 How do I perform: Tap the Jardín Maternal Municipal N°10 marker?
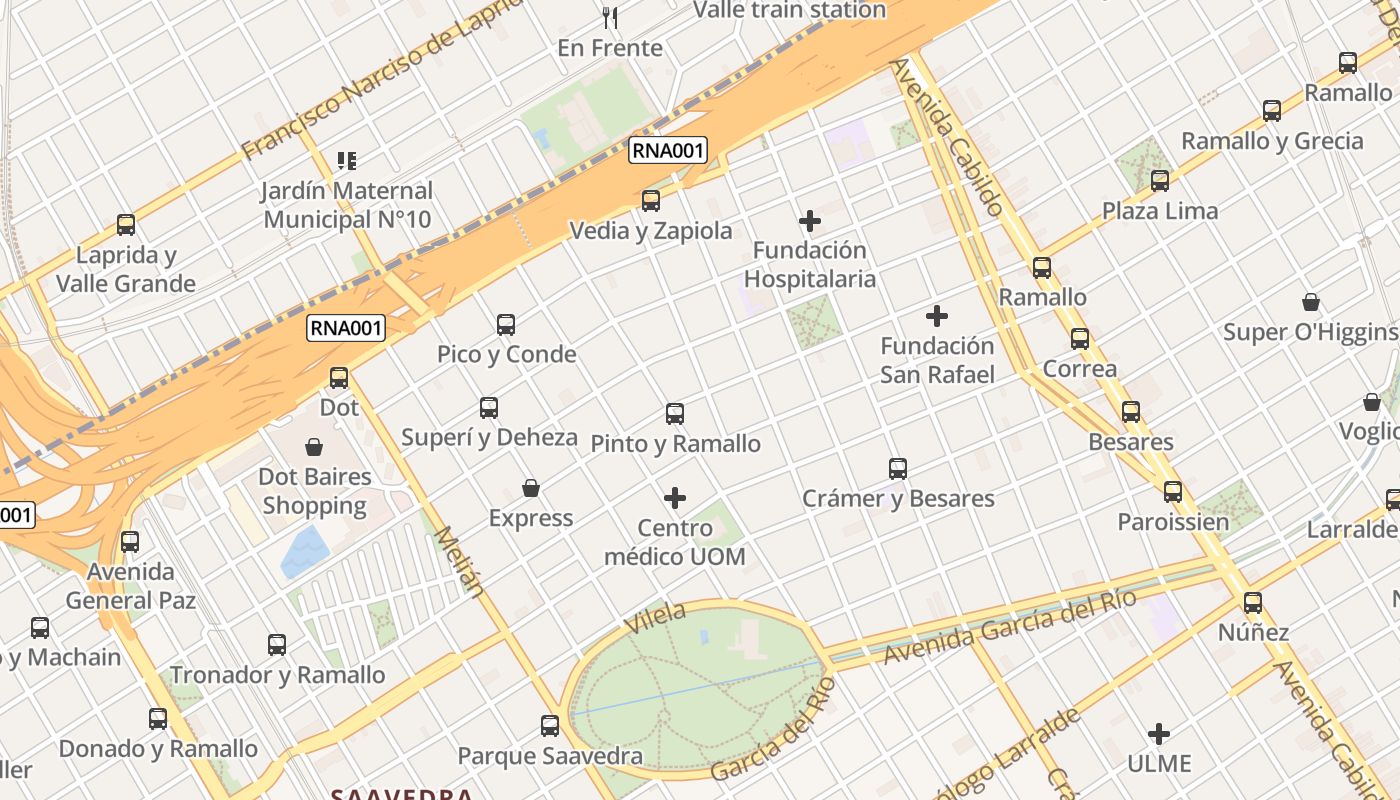(347, 160)
